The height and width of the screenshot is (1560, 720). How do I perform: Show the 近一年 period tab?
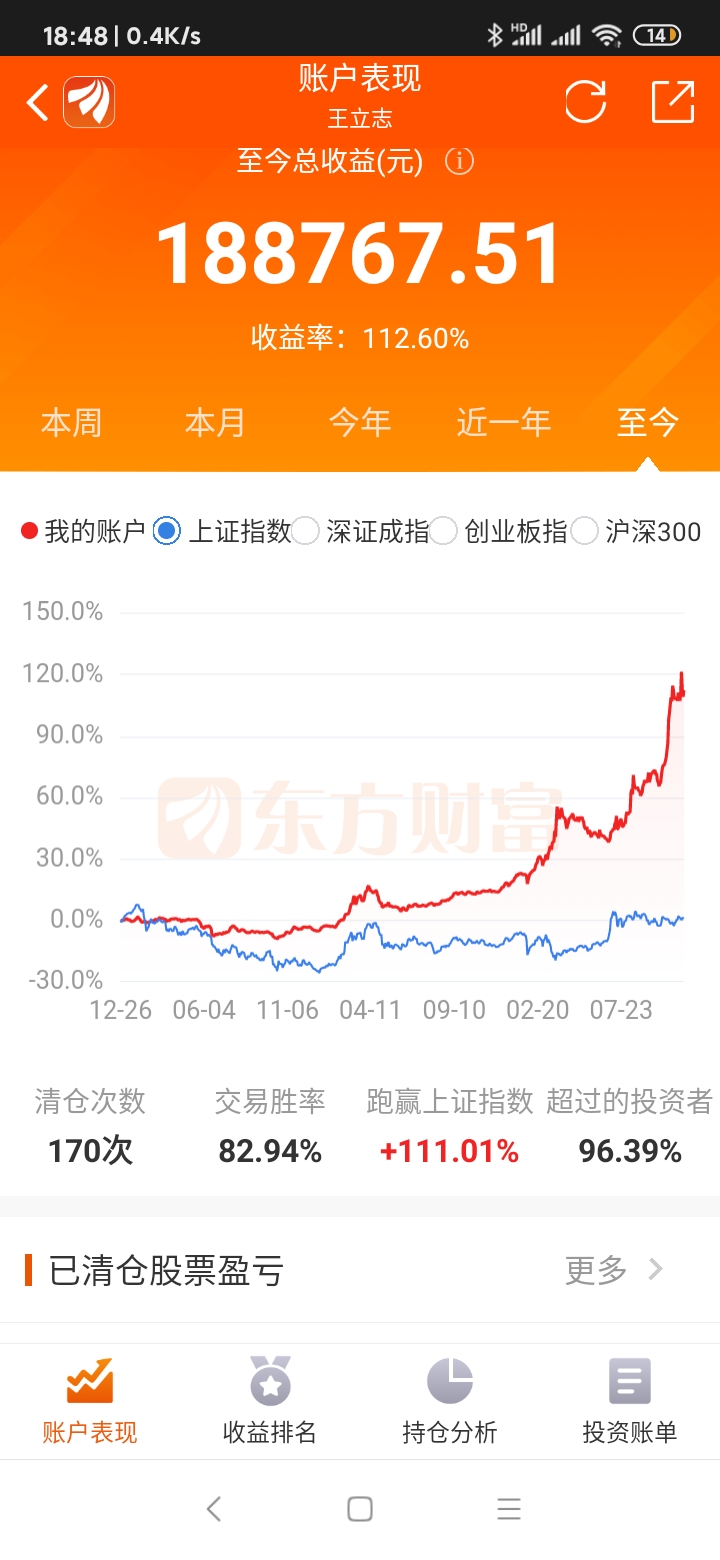click(x=503, y=423)
